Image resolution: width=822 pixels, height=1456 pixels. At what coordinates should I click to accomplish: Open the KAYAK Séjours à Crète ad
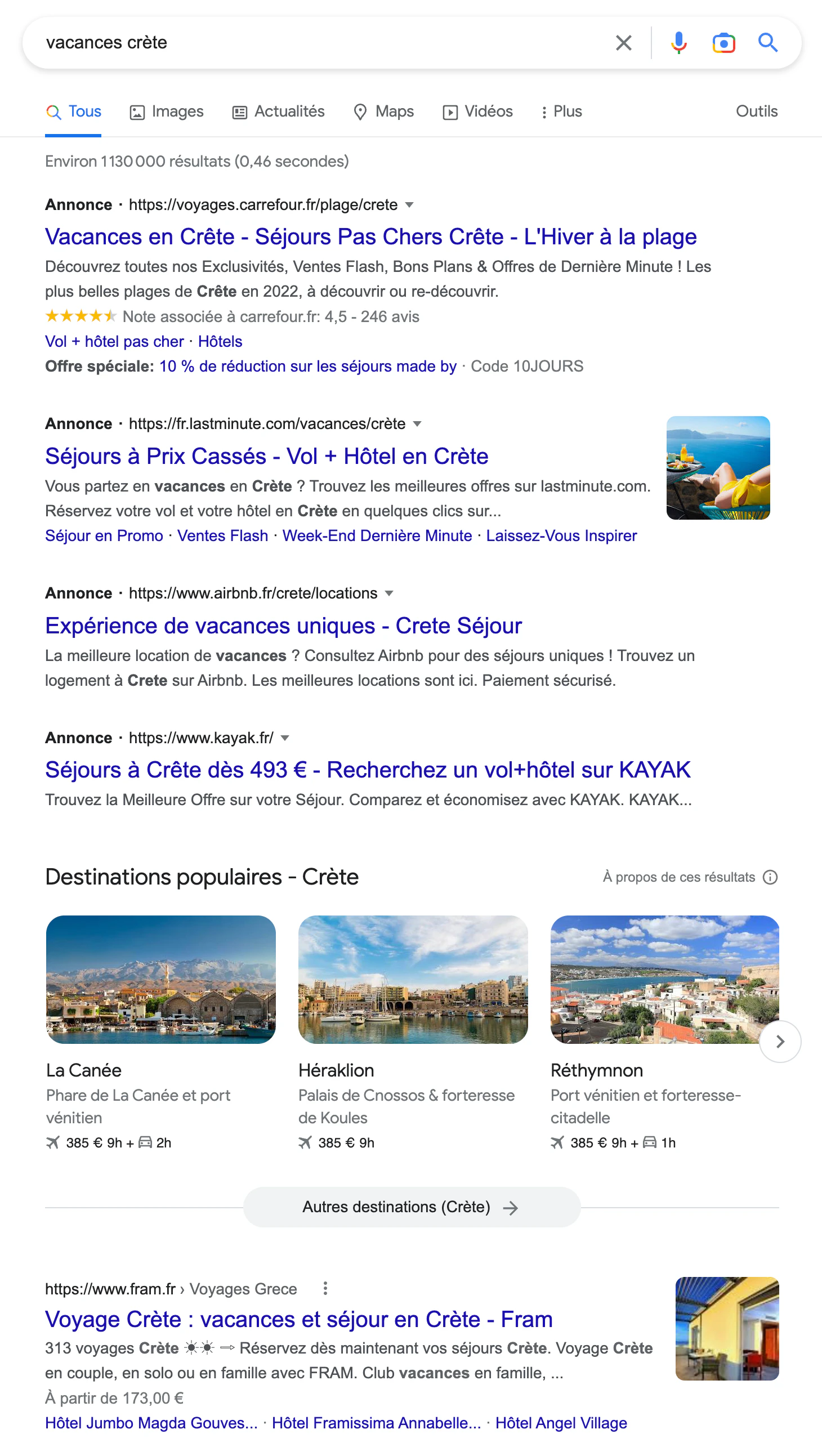(368, 770)
